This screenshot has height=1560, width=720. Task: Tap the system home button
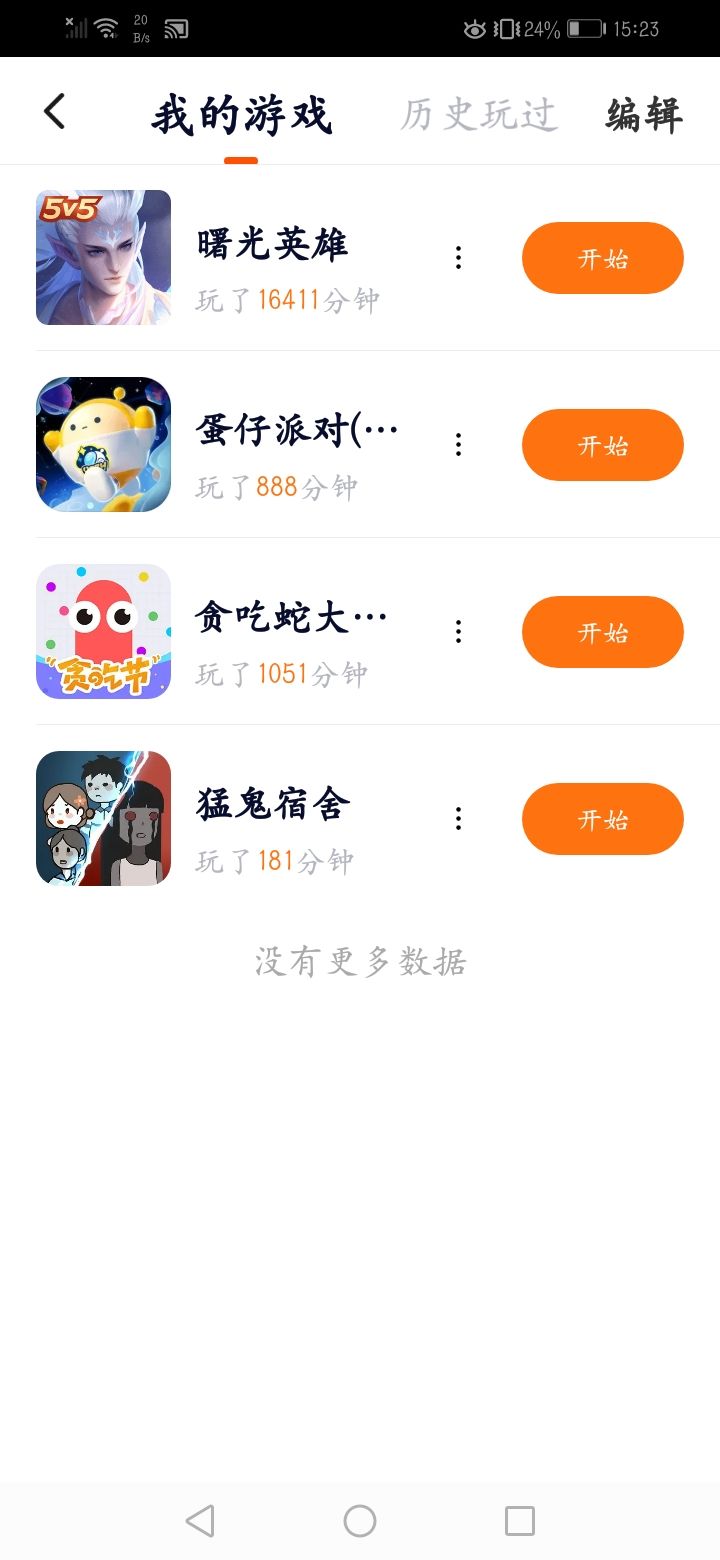[x=360, y=1521]
